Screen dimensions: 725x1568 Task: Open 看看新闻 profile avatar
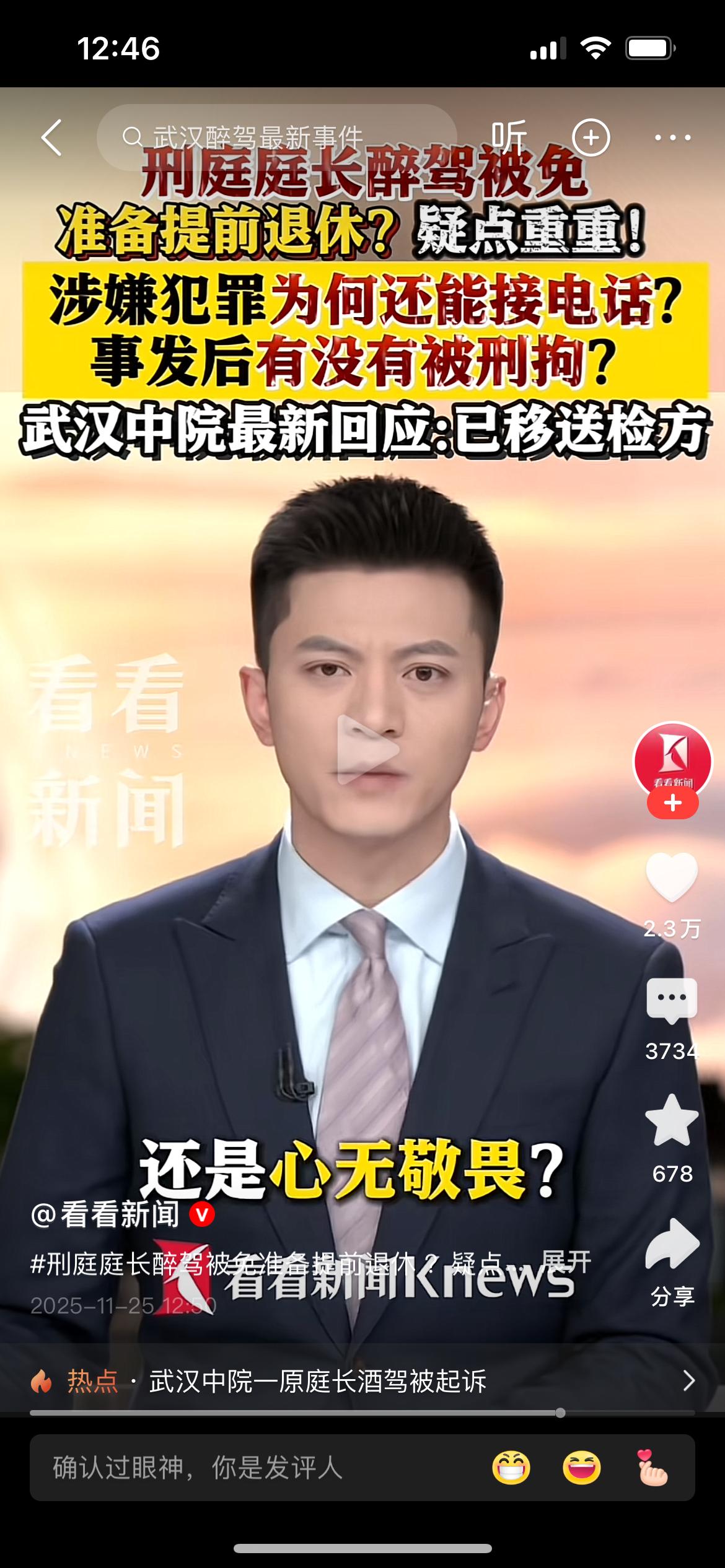(x=672, y=760)
